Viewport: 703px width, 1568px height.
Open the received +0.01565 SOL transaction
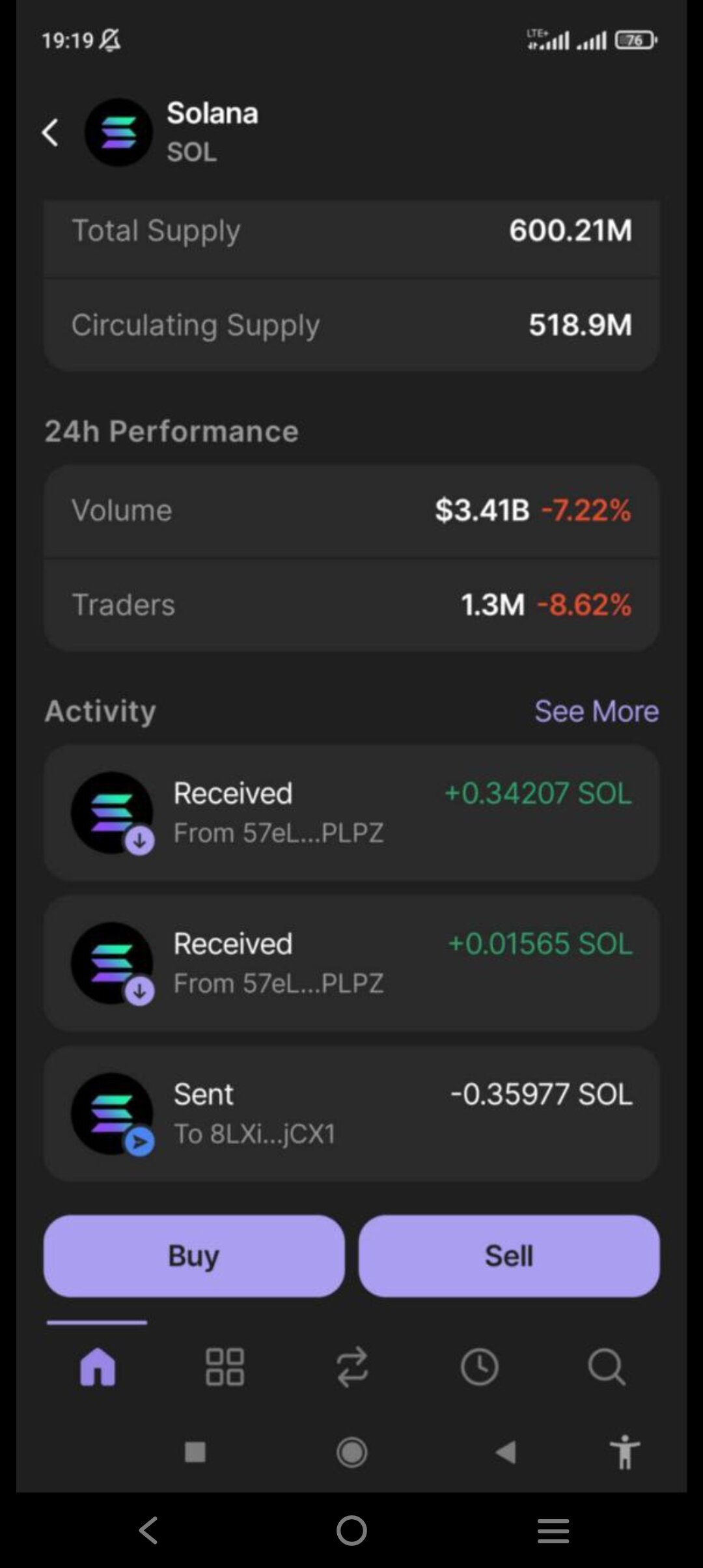tap(351, 963)
